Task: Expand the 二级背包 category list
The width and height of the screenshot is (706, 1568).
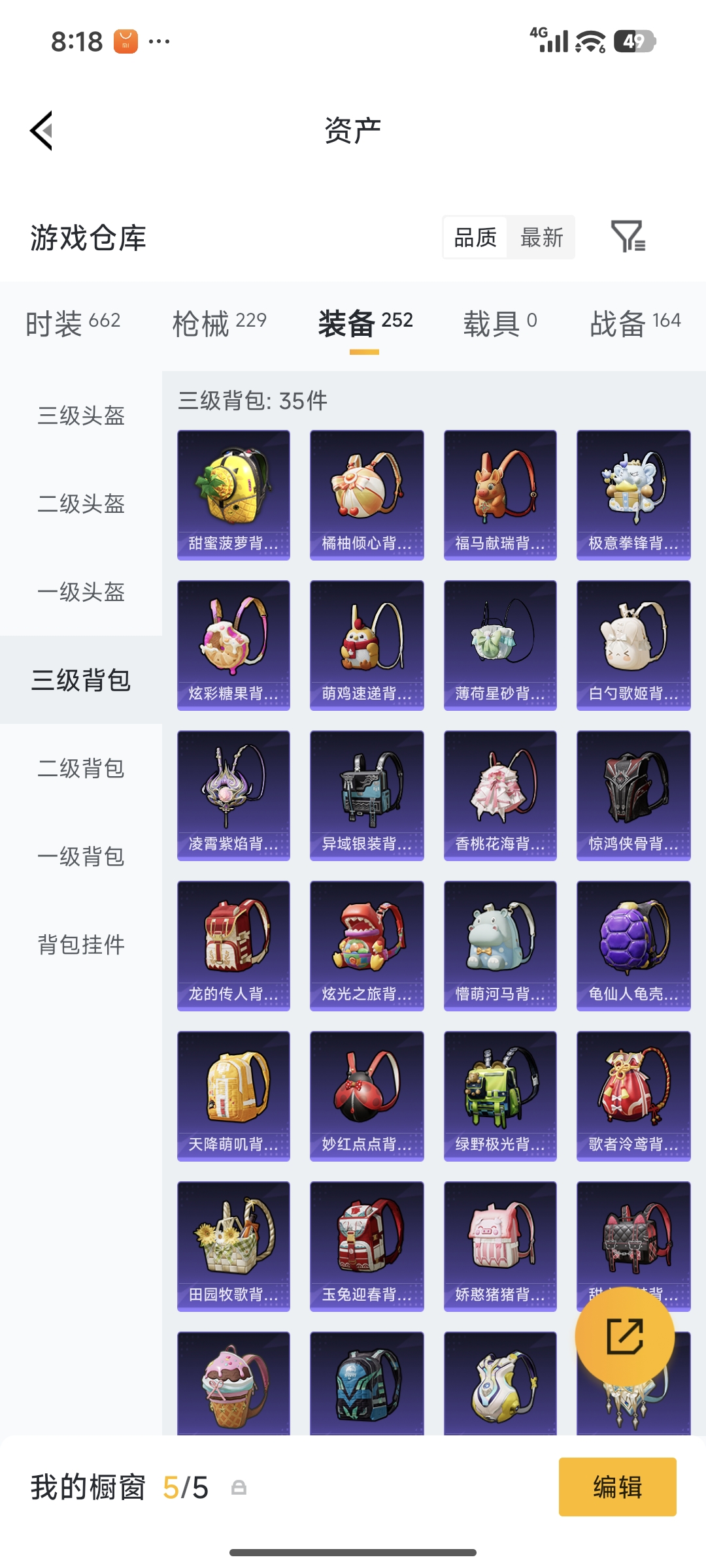Action: (80, 769)
